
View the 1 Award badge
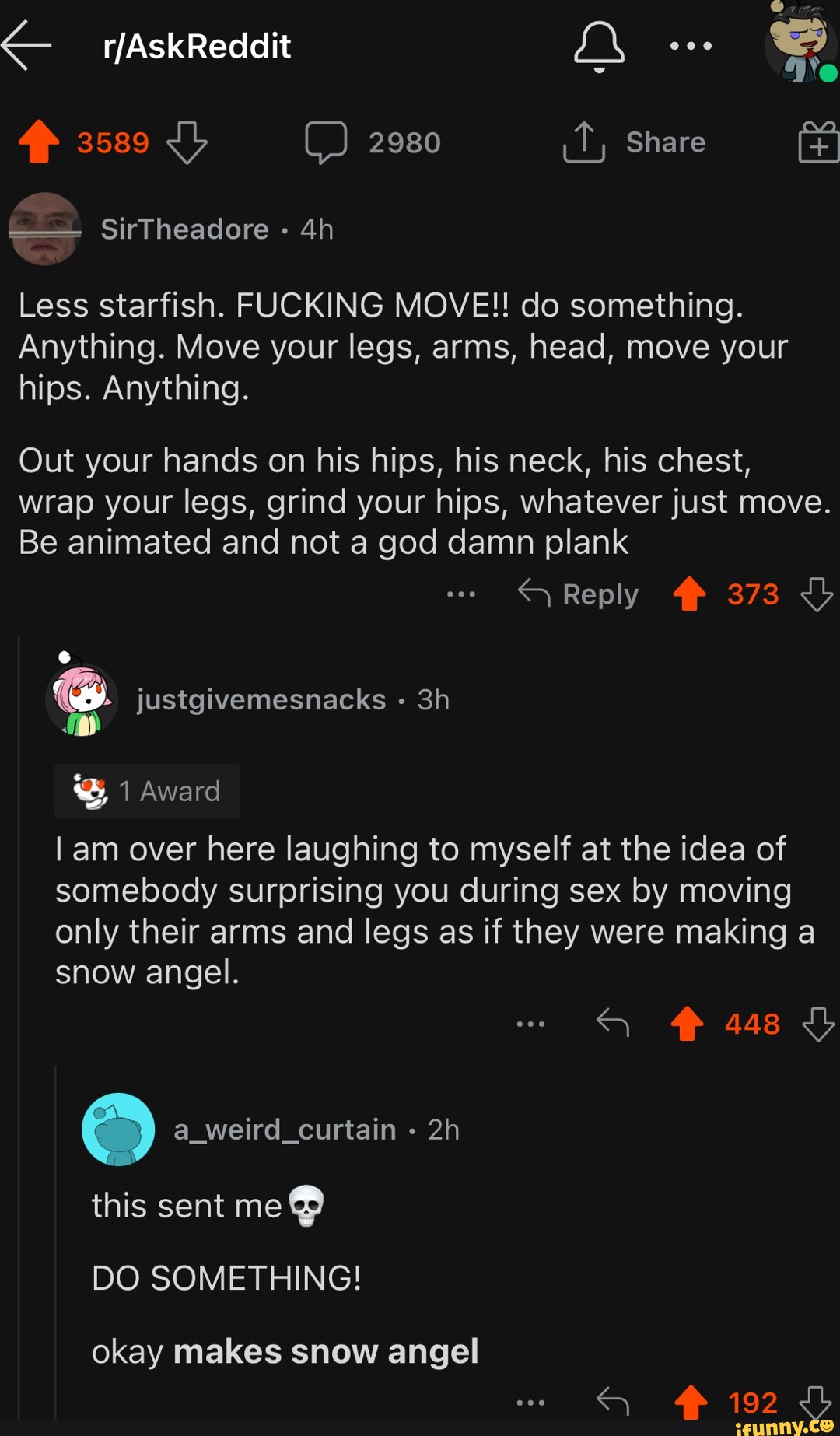148,791
